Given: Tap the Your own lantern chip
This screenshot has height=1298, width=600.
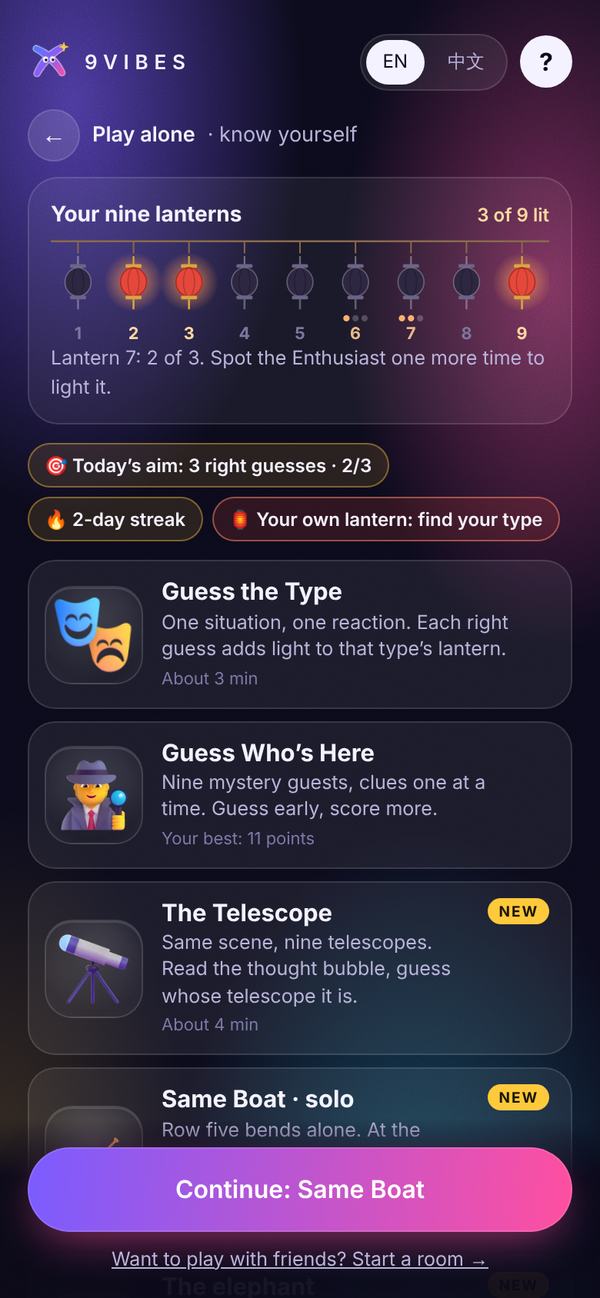Looking at the screenshot, I should click(x=386, y=519).
